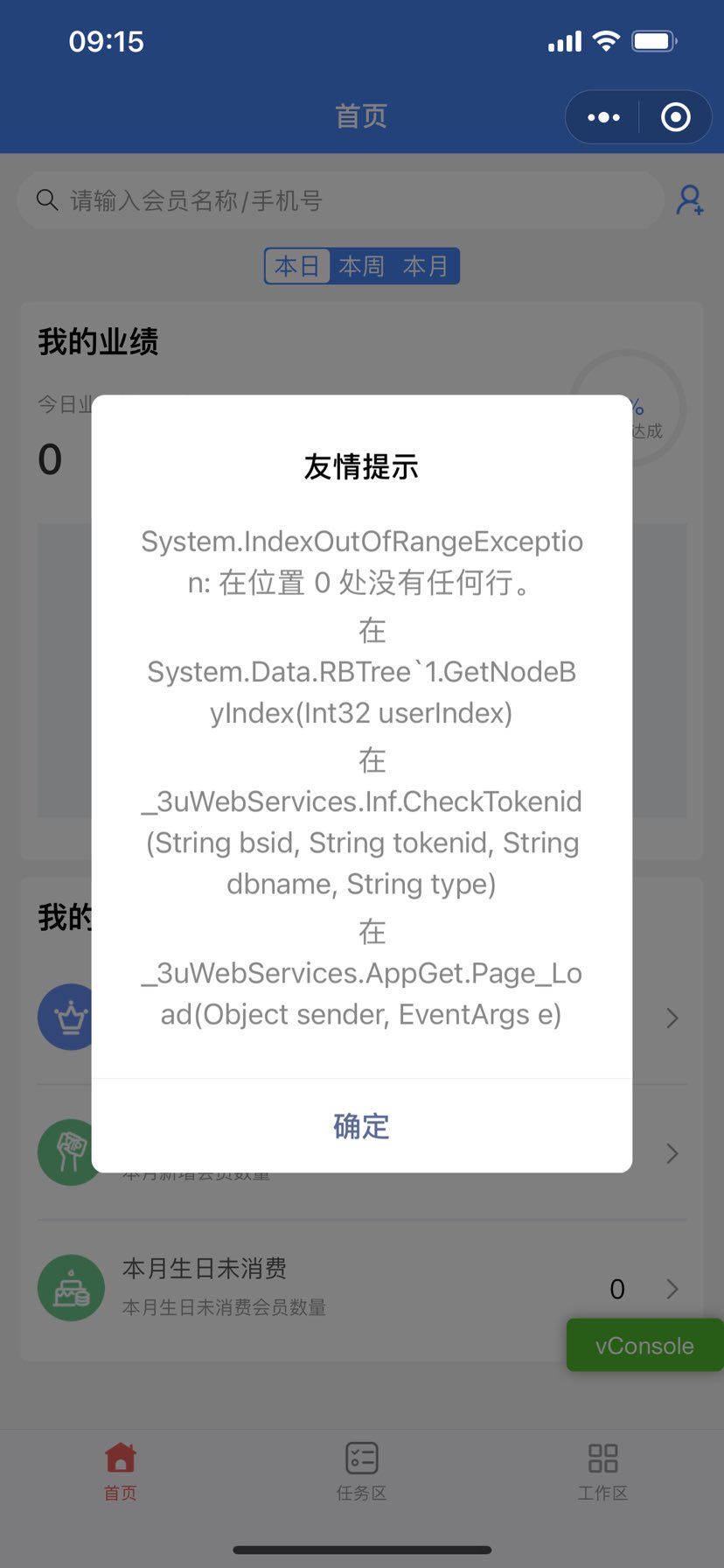
Task: Go to the 首页 tab
Action: pos(121,1472)
